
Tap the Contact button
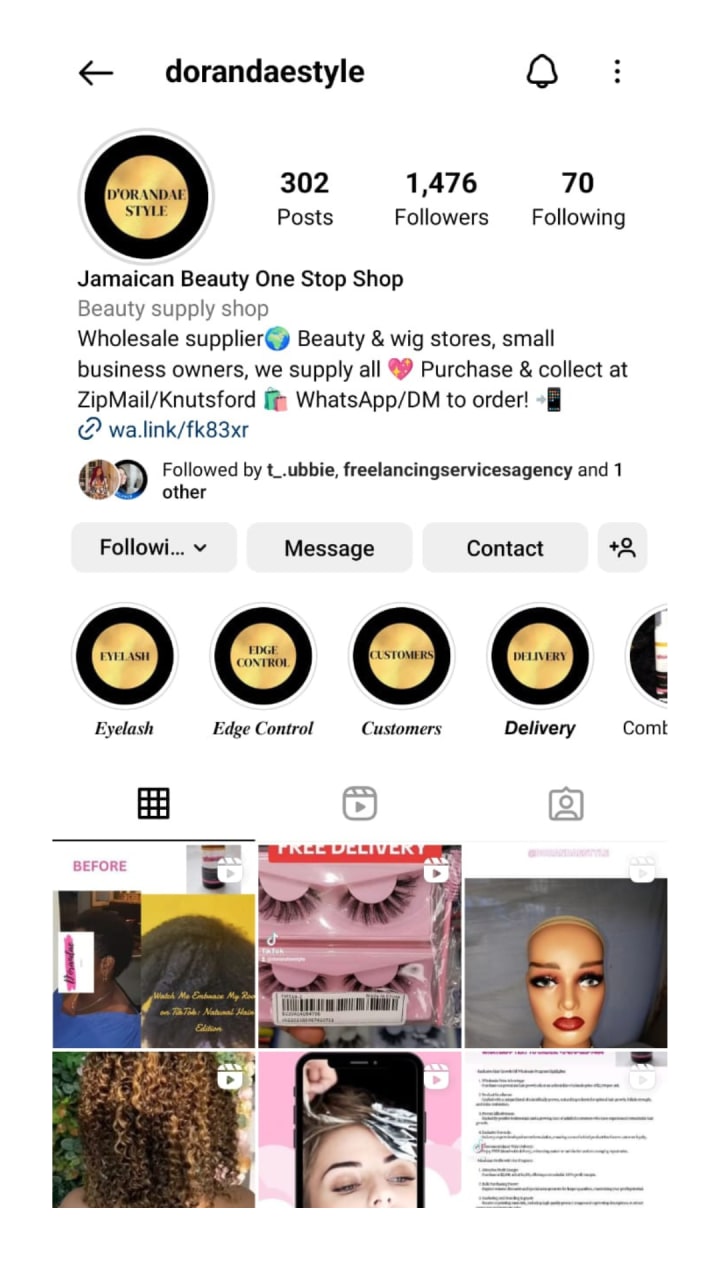coord(505,548)
